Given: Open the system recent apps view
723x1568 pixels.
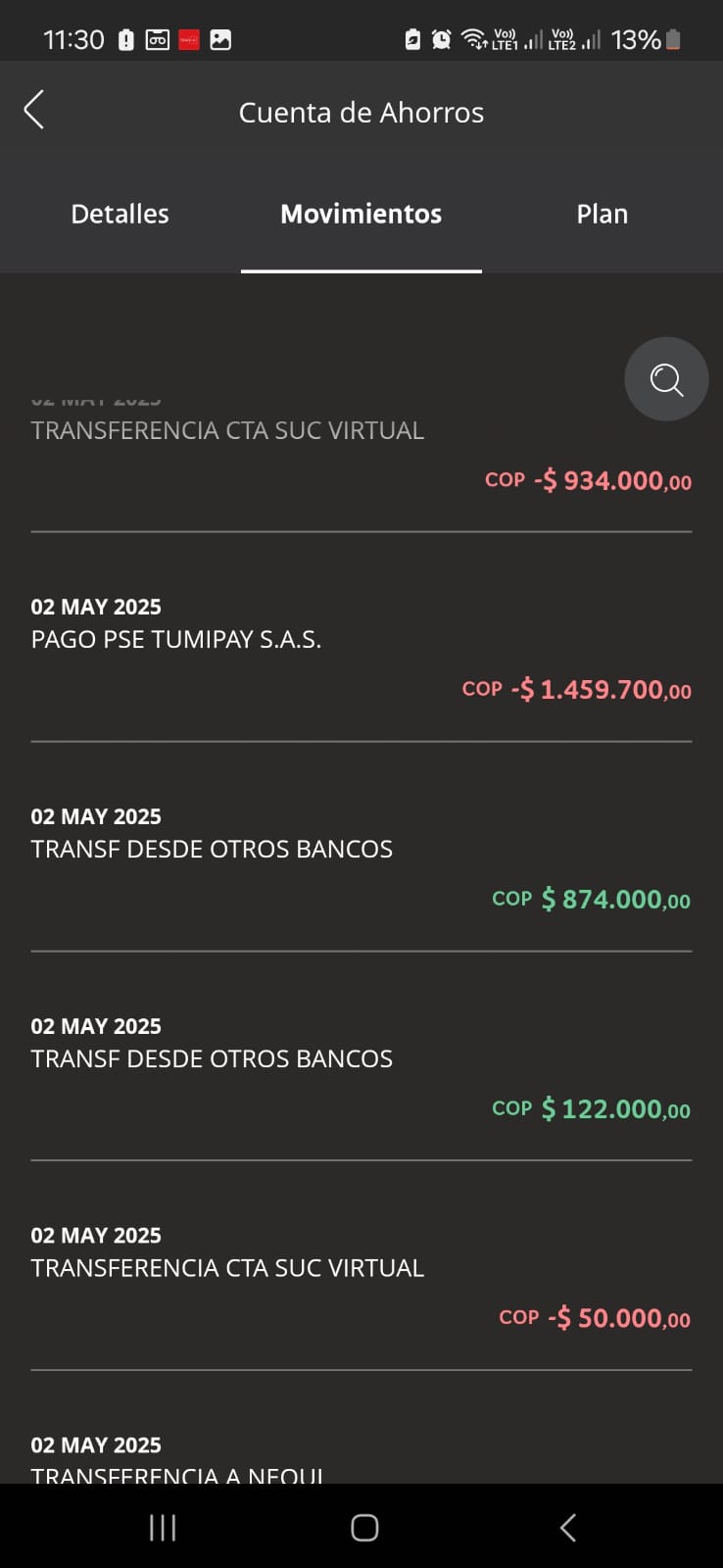Looking at the screenshot, I should tap(163, 1528).
